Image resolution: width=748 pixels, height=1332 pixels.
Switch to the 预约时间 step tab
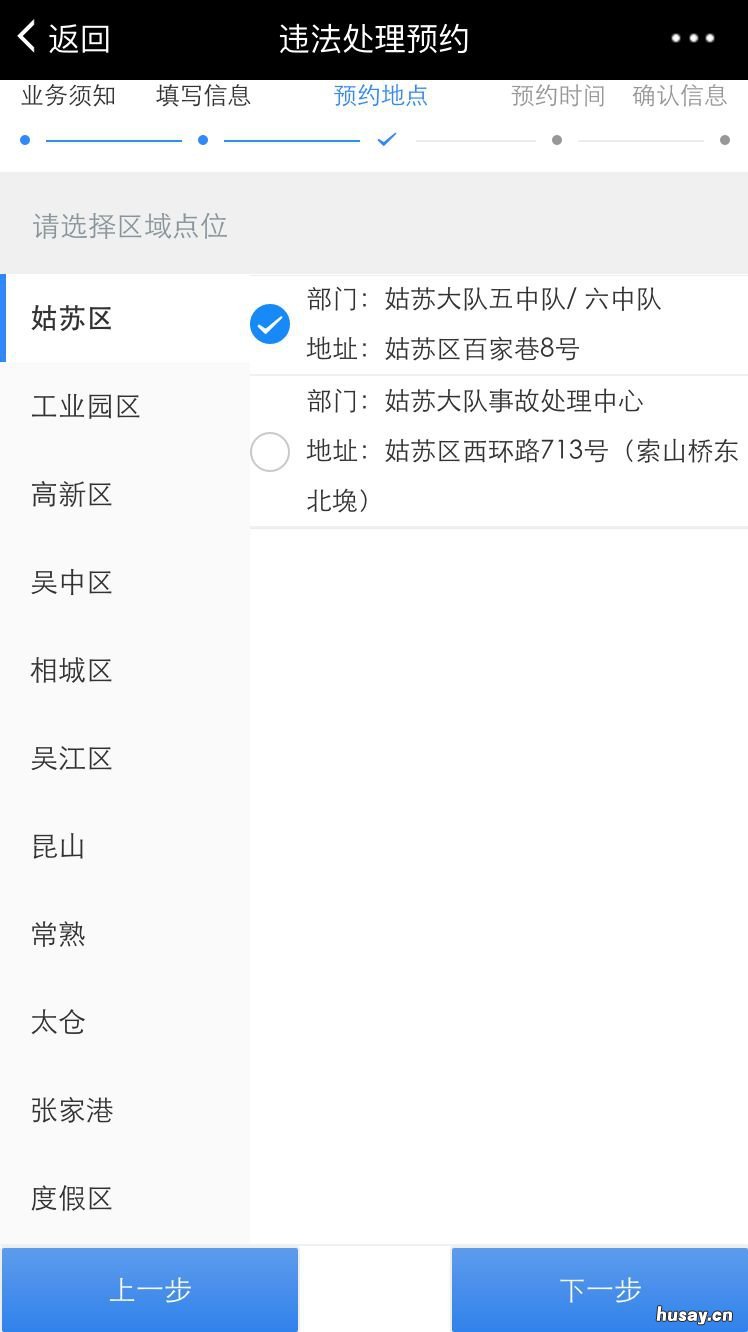pyautogui.click(x=557, y=95)
